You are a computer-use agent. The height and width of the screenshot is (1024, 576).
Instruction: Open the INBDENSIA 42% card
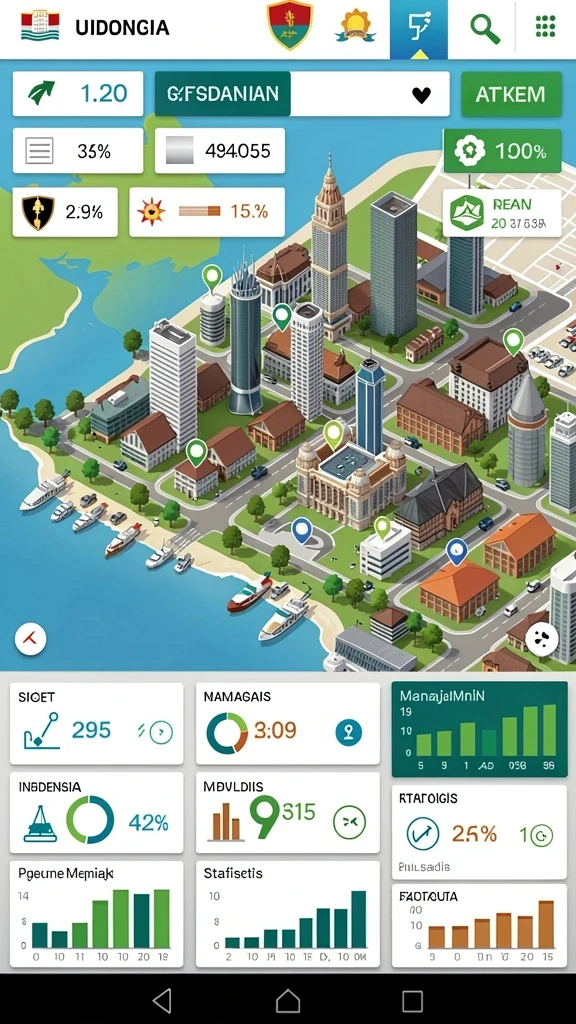coord(97,813)
